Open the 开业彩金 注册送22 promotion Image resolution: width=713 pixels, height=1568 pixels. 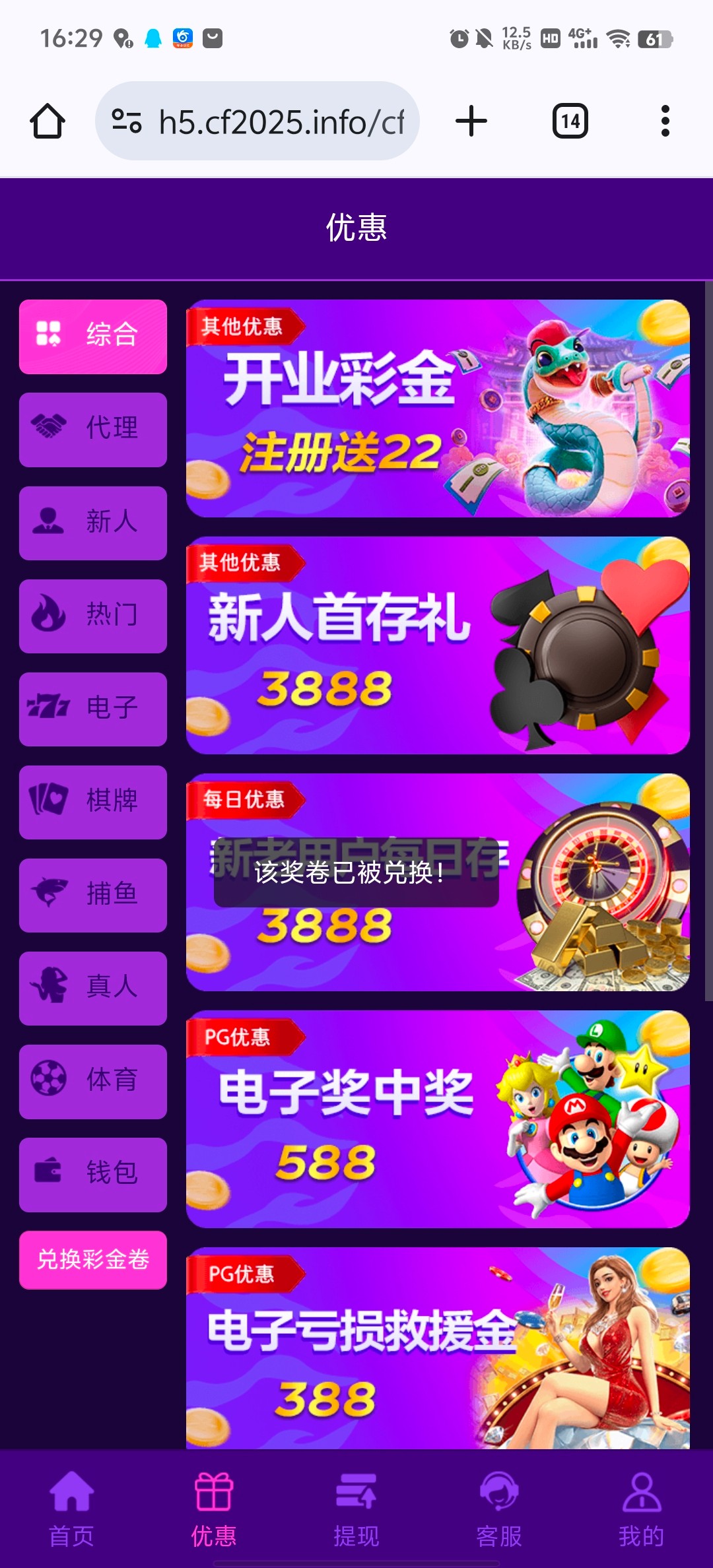438,408
